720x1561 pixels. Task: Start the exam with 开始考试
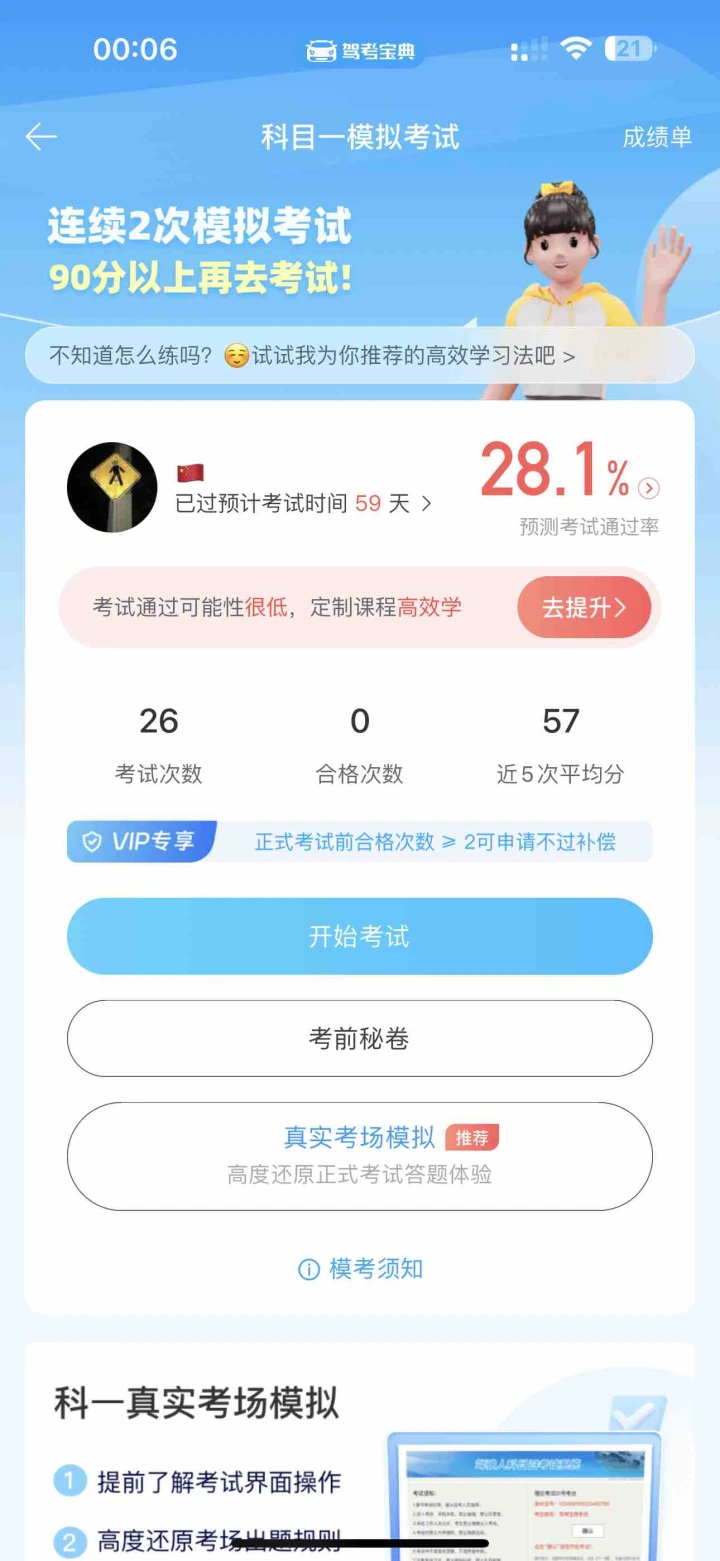click(x=359, y=937)
